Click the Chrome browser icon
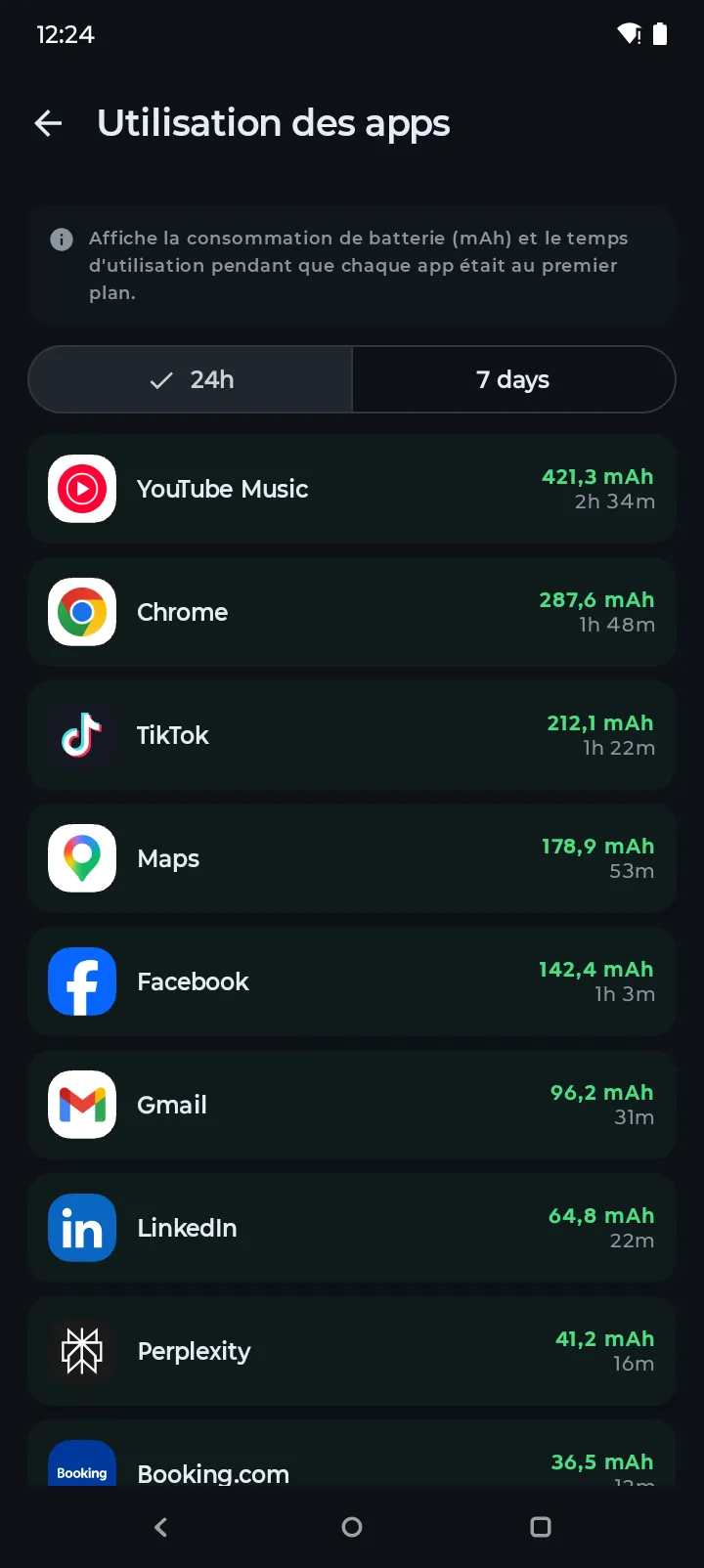704x1568 pixels. (x=81, y=612)
